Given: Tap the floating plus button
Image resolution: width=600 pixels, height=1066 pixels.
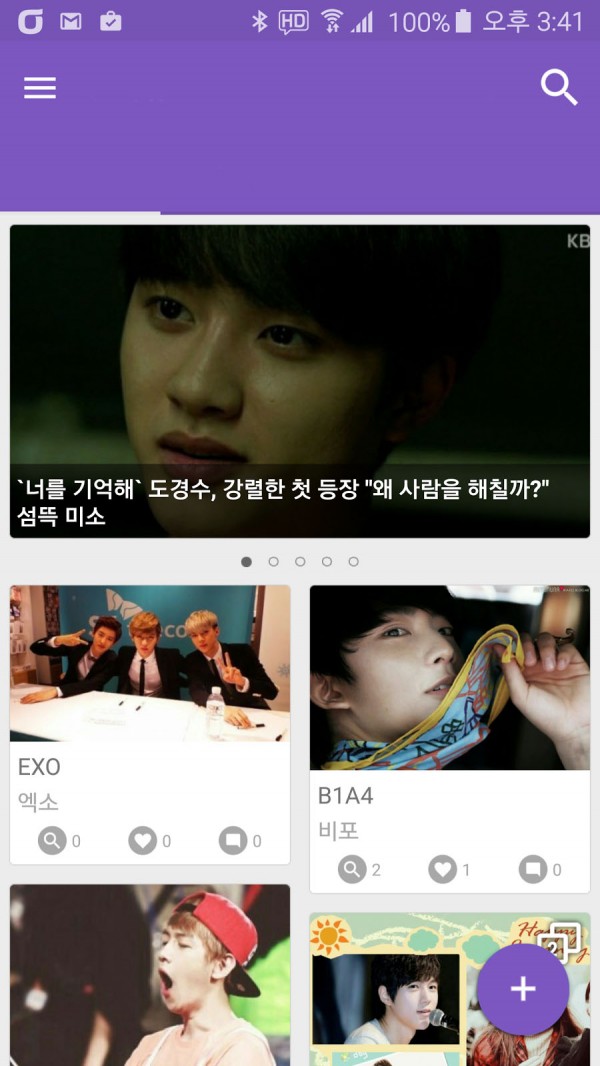Looking at the screenshot, I should pyautogui.click(x=523, y=989).
